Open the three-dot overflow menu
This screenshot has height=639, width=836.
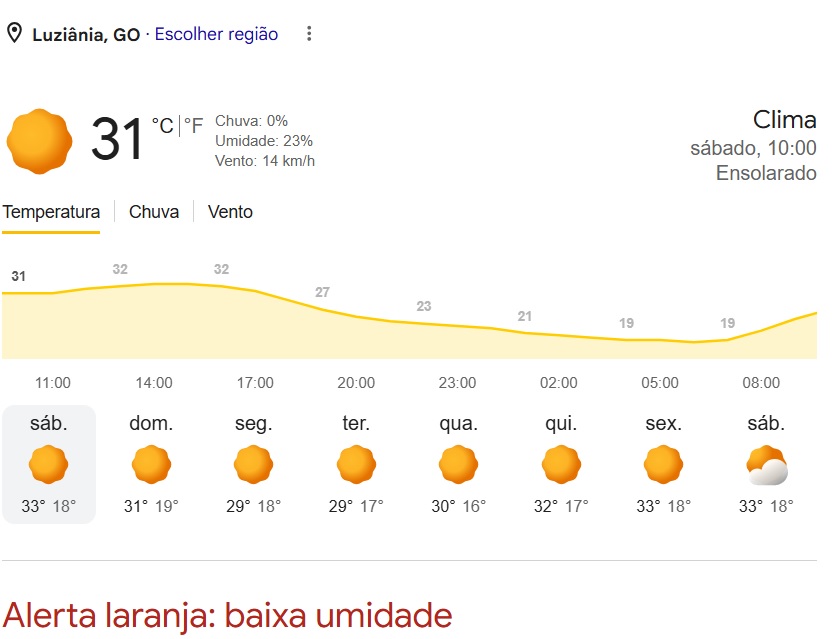point(309,34)
